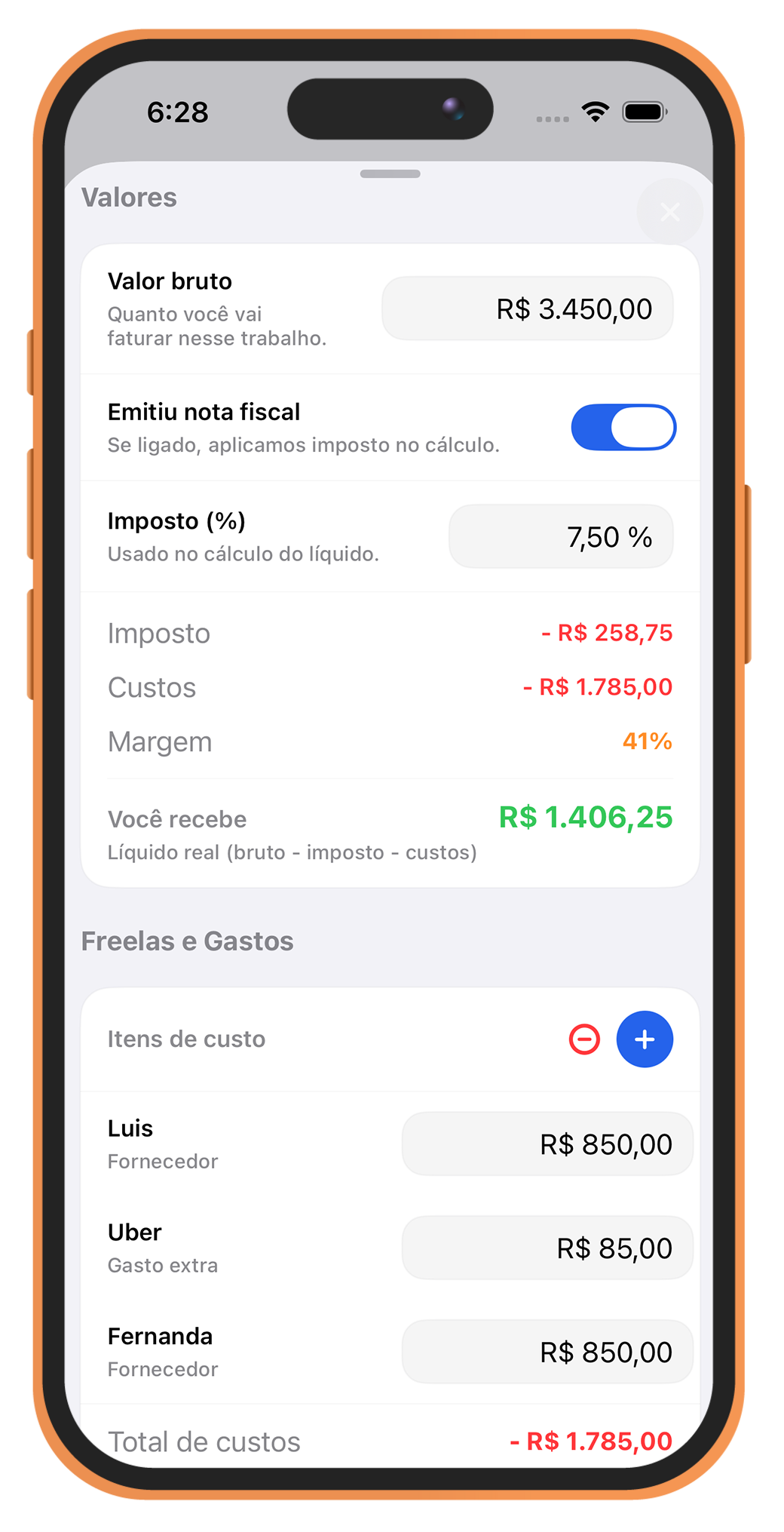Tap the close X icon on Valores sheet
This screenshot has height=1532, width=784.
(x=669, y=212)
